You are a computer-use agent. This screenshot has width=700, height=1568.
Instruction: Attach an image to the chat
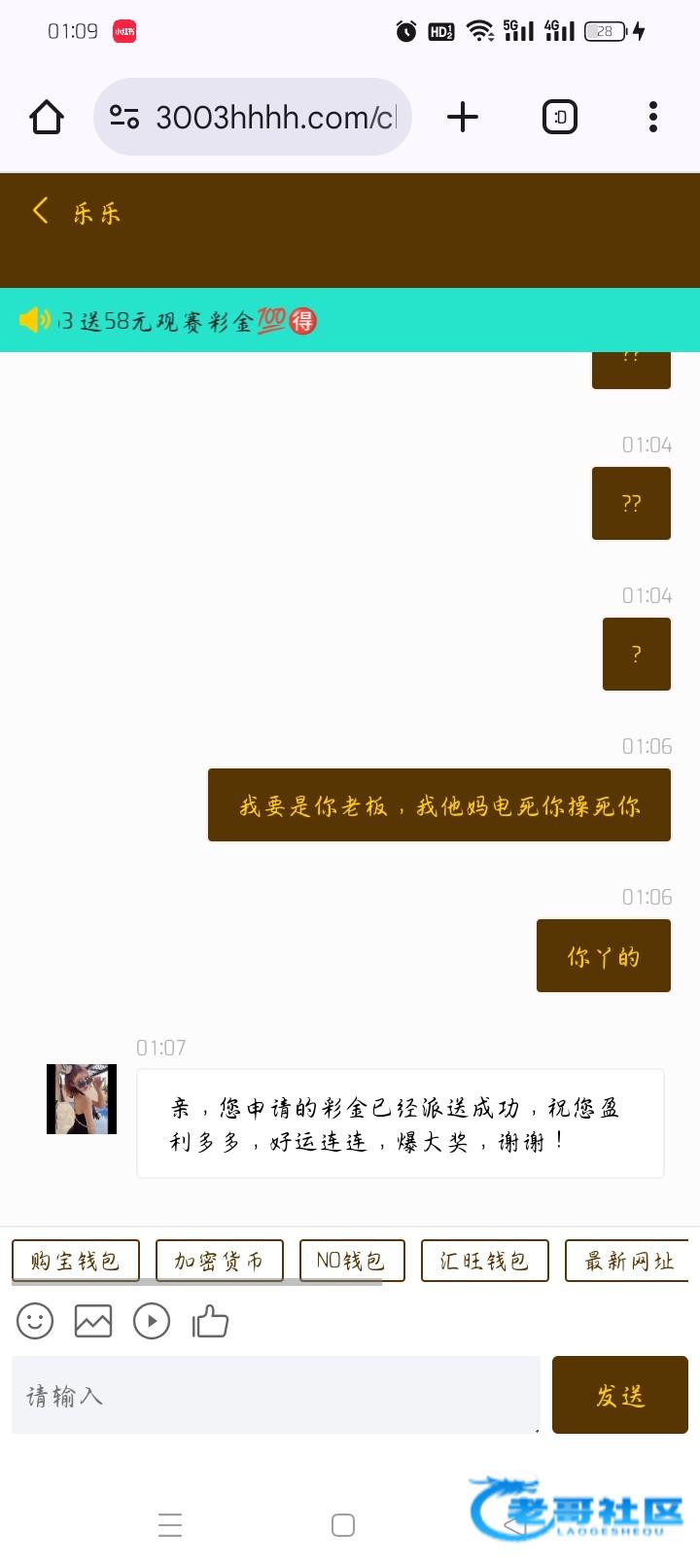click(x=93, y=1321)
